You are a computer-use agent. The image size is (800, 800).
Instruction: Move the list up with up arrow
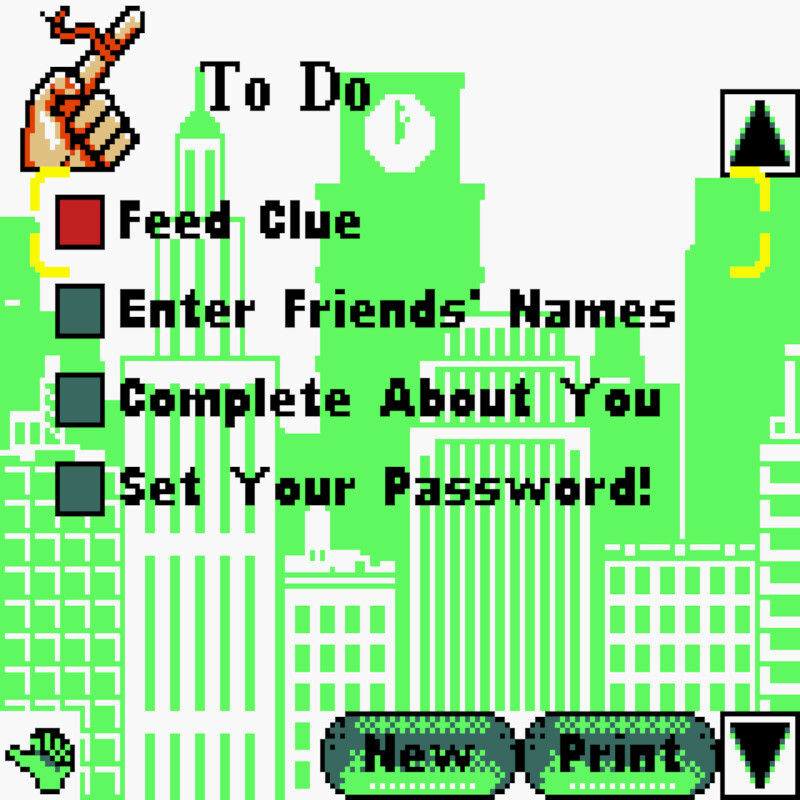point(759,133)
